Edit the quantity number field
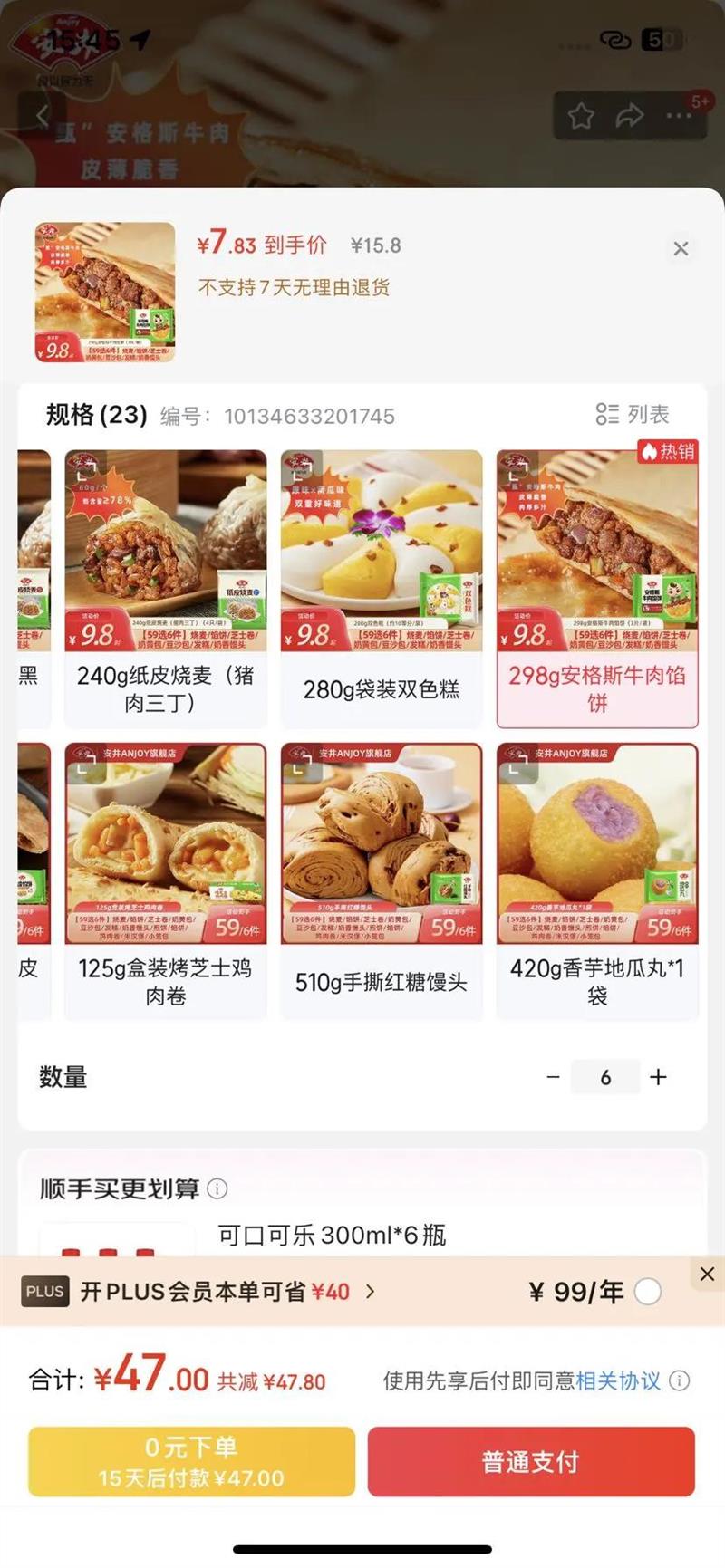The width and height of the screenshot is (725, 1568). tap(605, 1077)
